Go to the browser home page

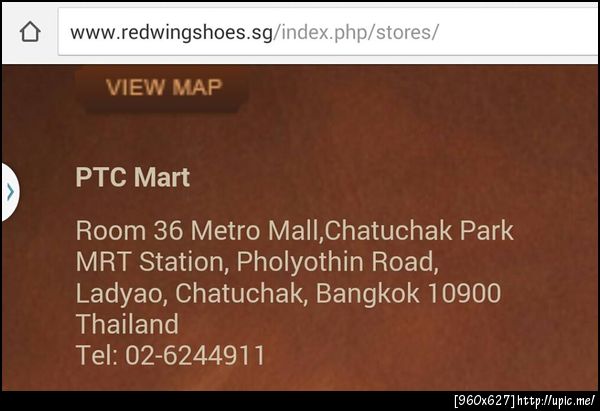(x=30, y=32)
